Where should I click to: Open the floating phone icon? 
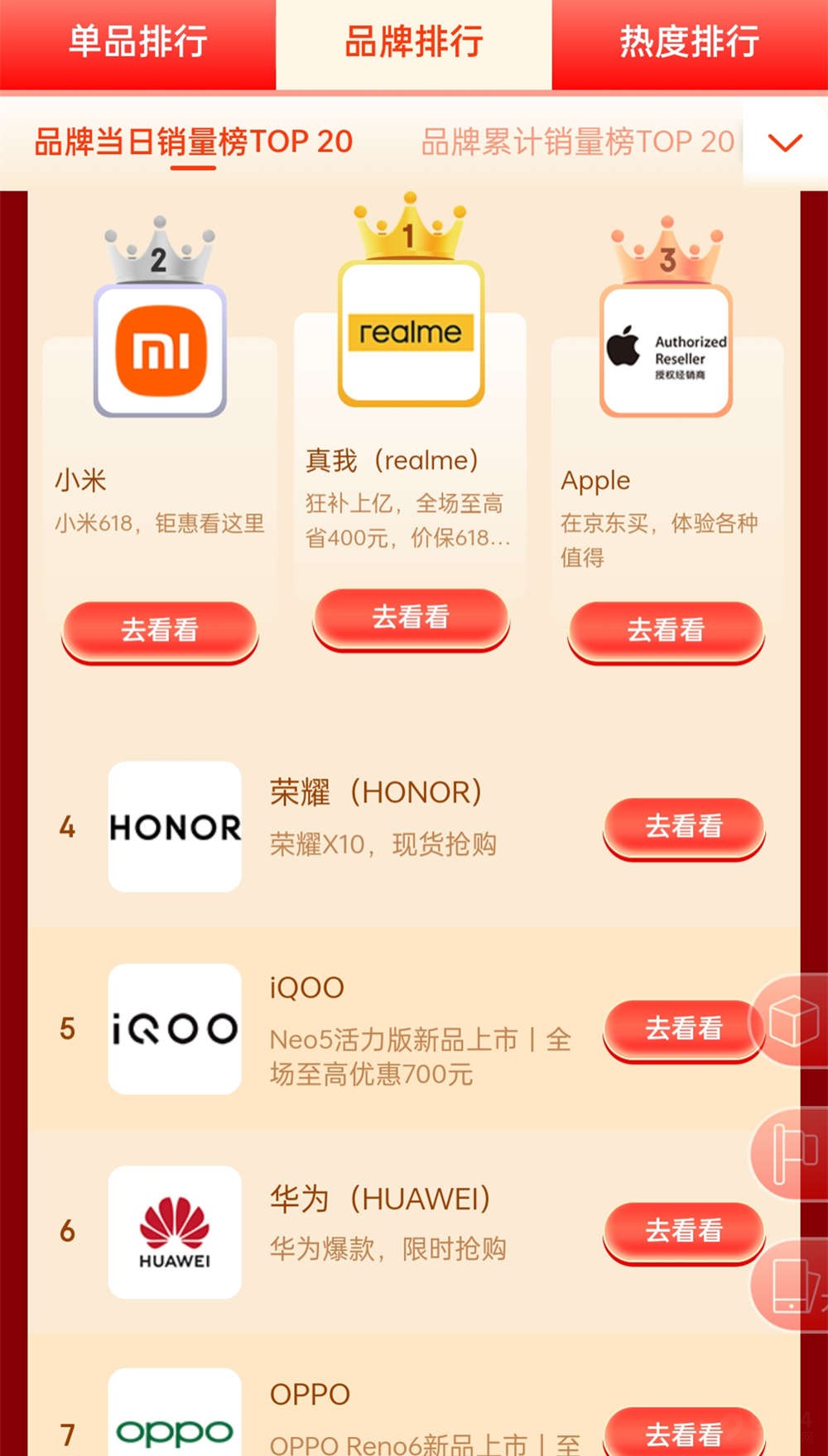click(792, 1285)
